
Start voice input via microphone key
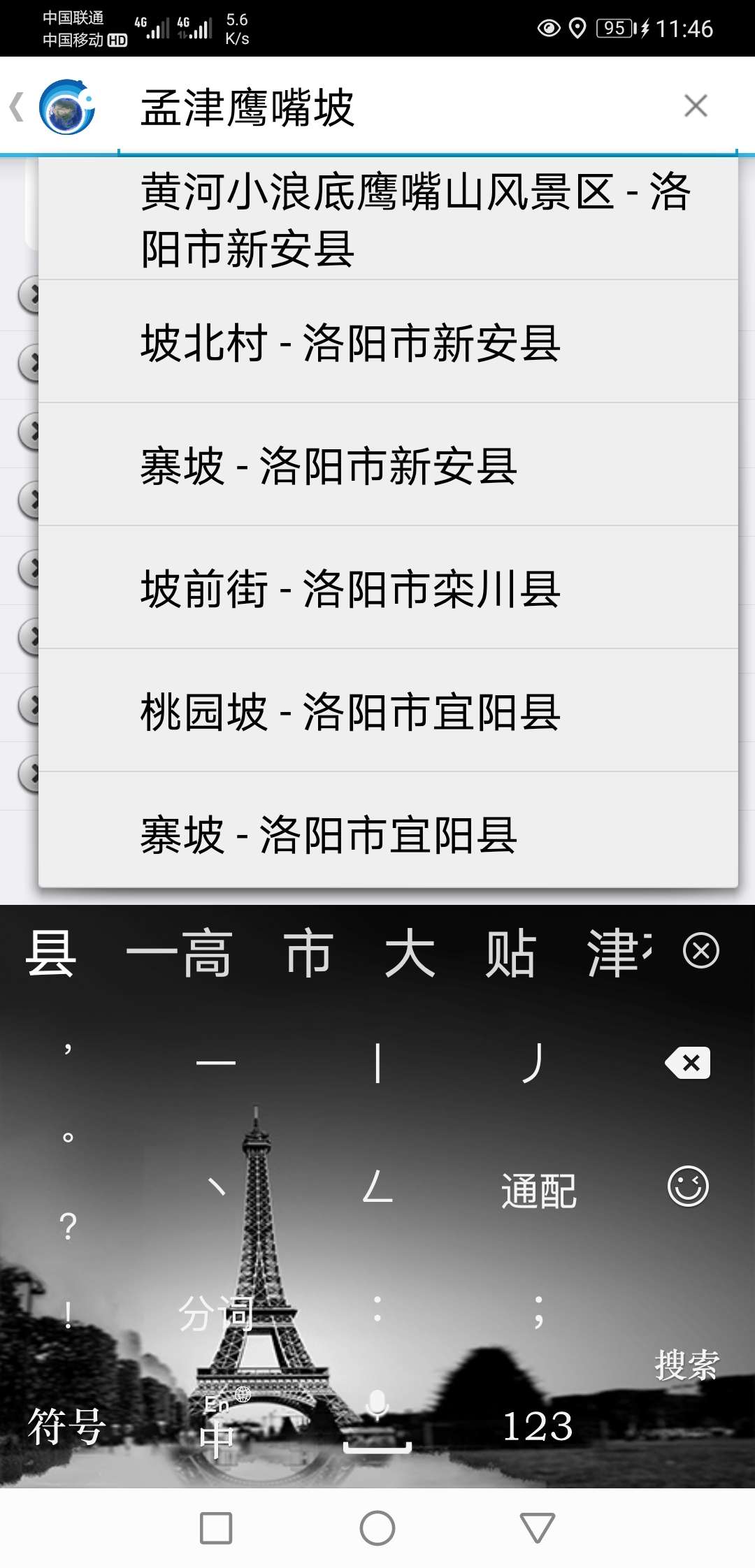click(377, 1418)
